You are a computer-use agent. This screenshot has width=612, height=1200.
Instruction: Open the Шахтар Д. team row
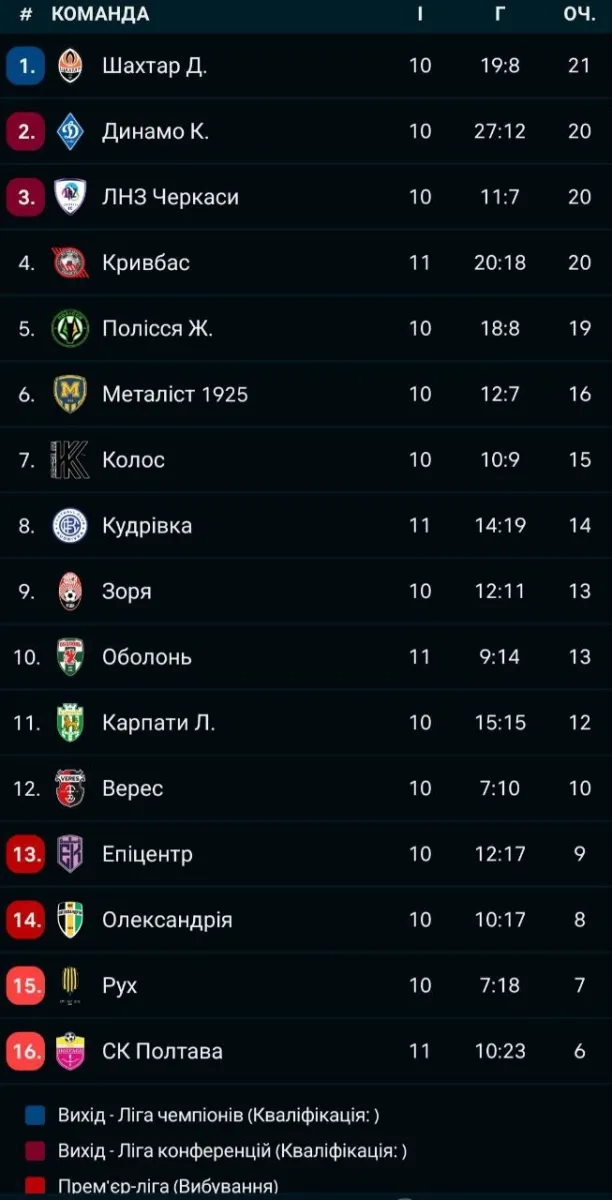click(154, 66)
